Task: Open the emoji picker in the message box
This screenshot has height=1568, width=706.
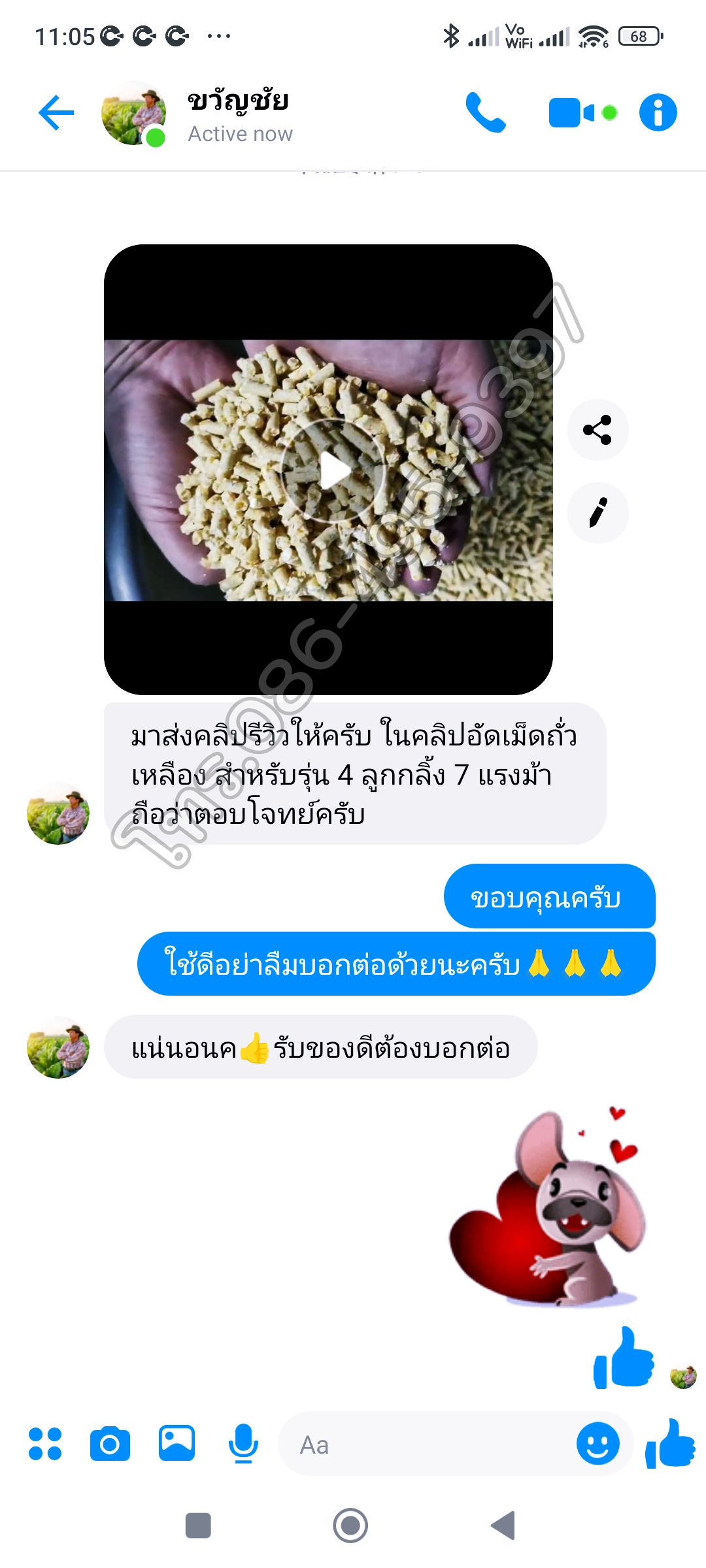Action: tap(597, 1443)
